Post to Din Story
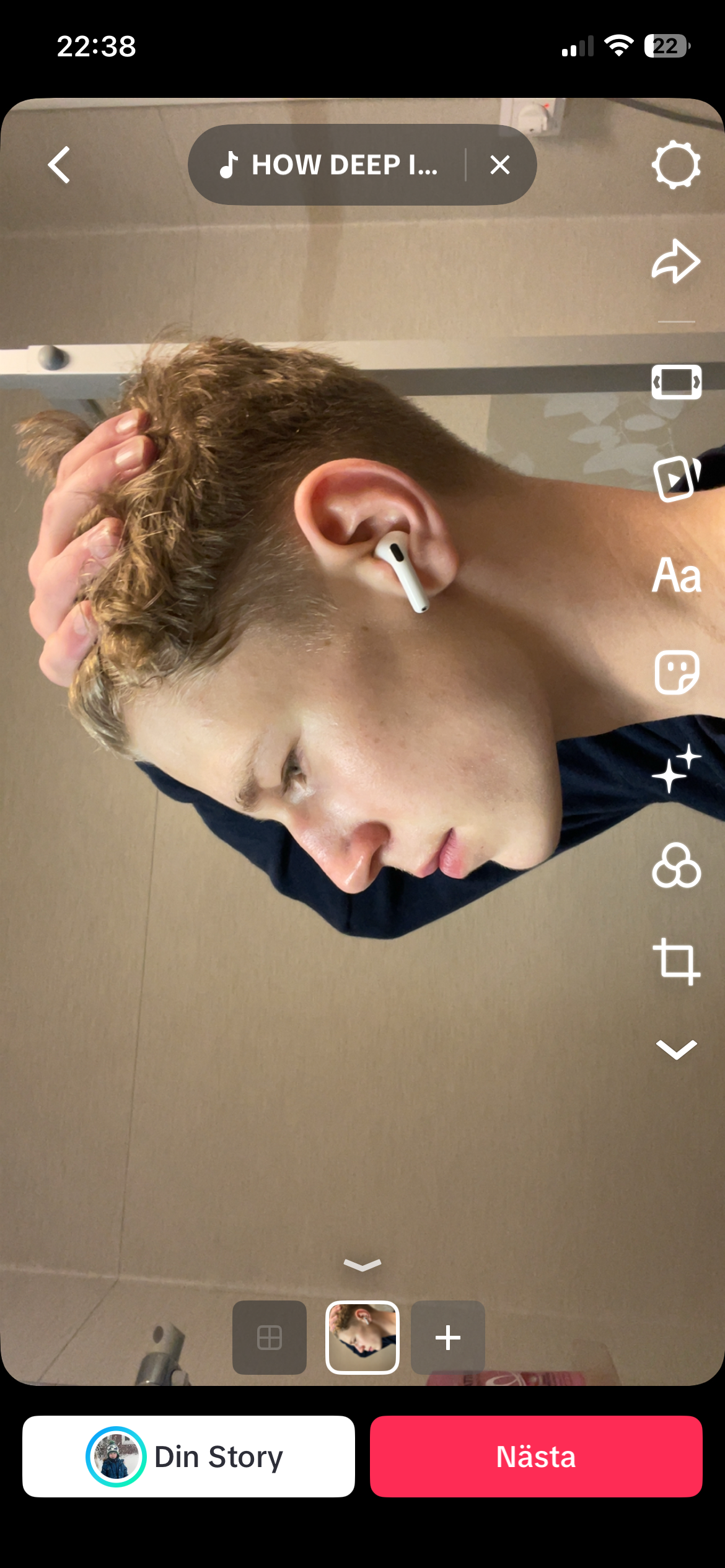 tap(188, 1457)
